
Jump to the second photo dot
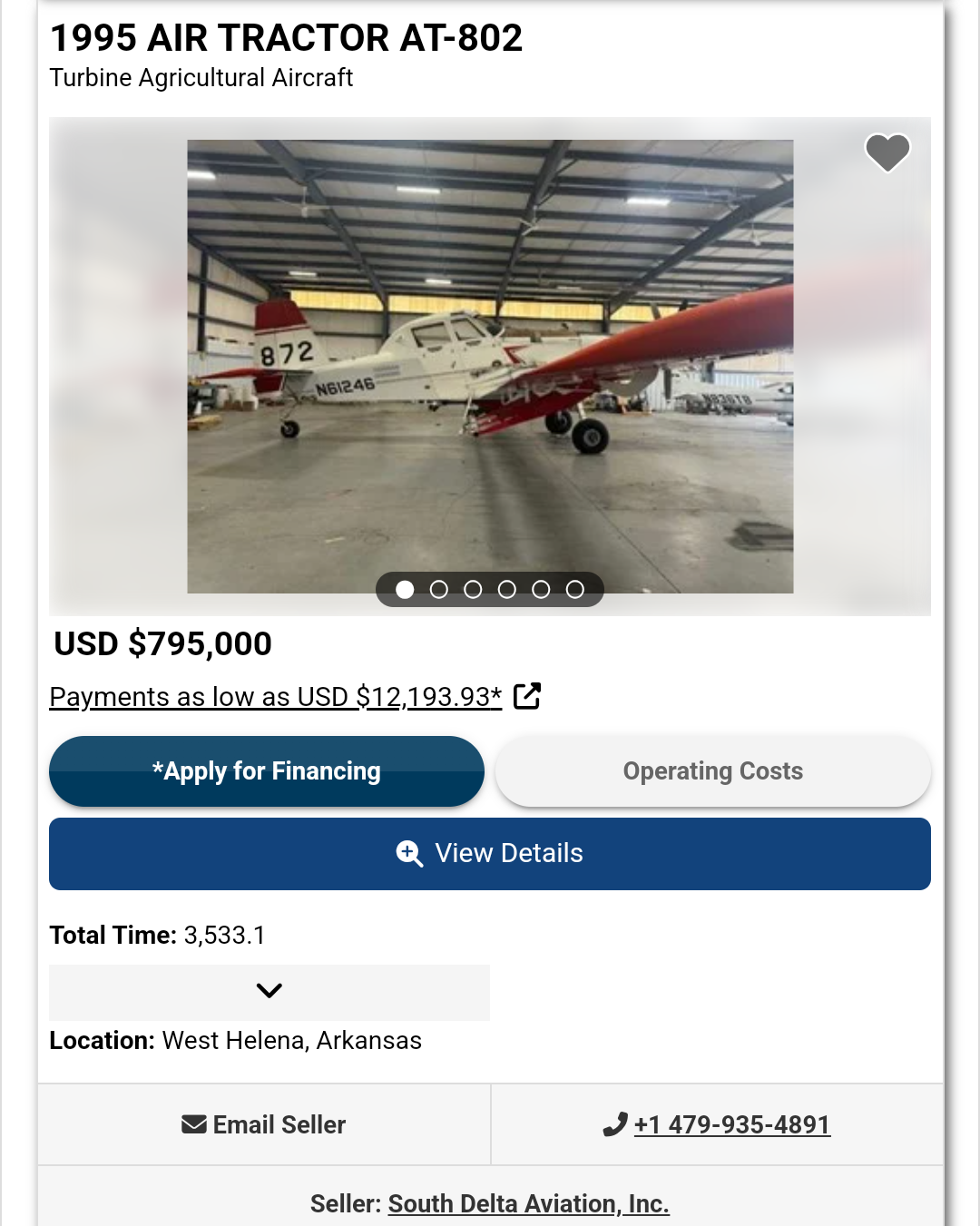tap(439, 590)
